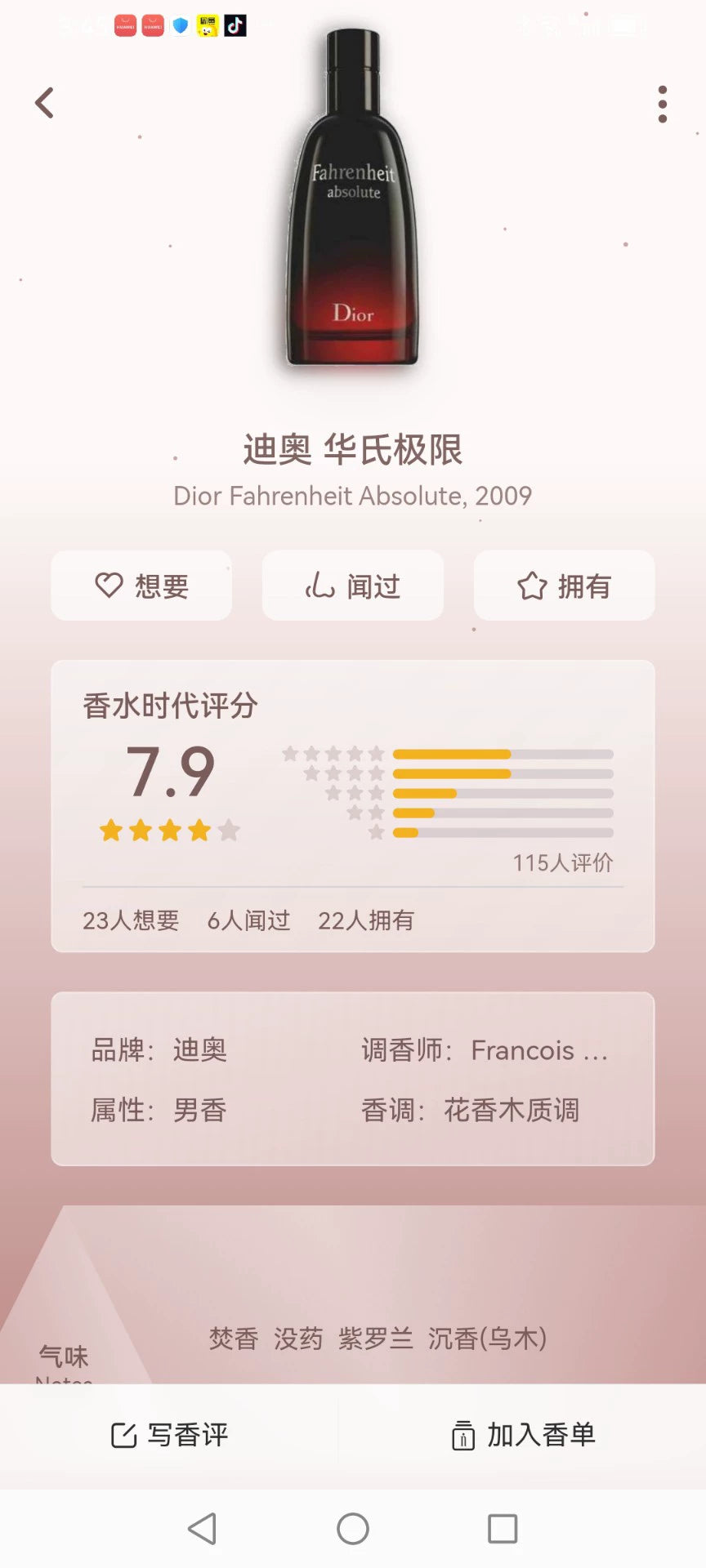Mark perfume as 拥有 (owned)

tap(564, 586)
